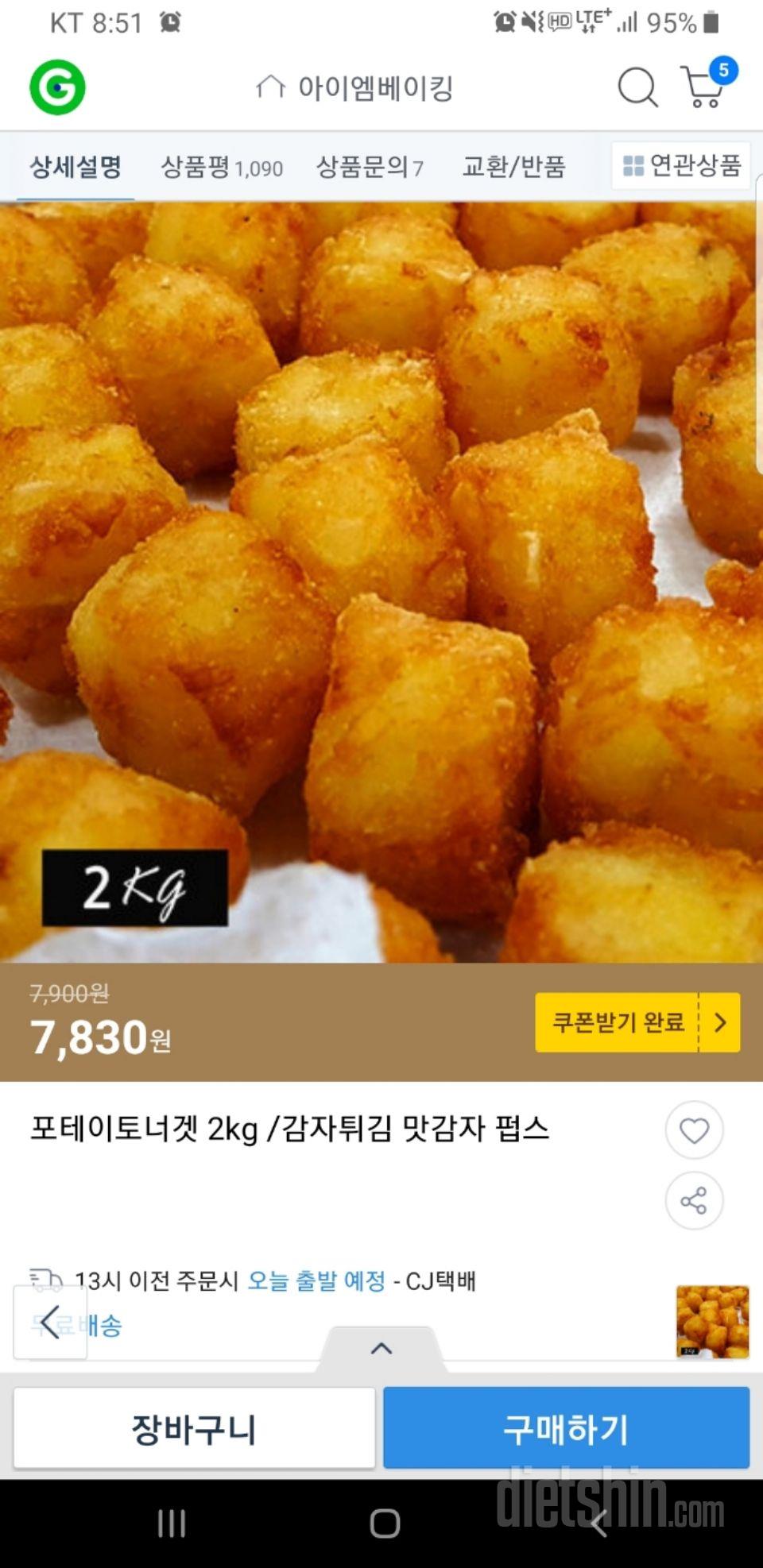763x1568 pixels.
Task: Tap the heart to favorite this product
Action: 693,1130
